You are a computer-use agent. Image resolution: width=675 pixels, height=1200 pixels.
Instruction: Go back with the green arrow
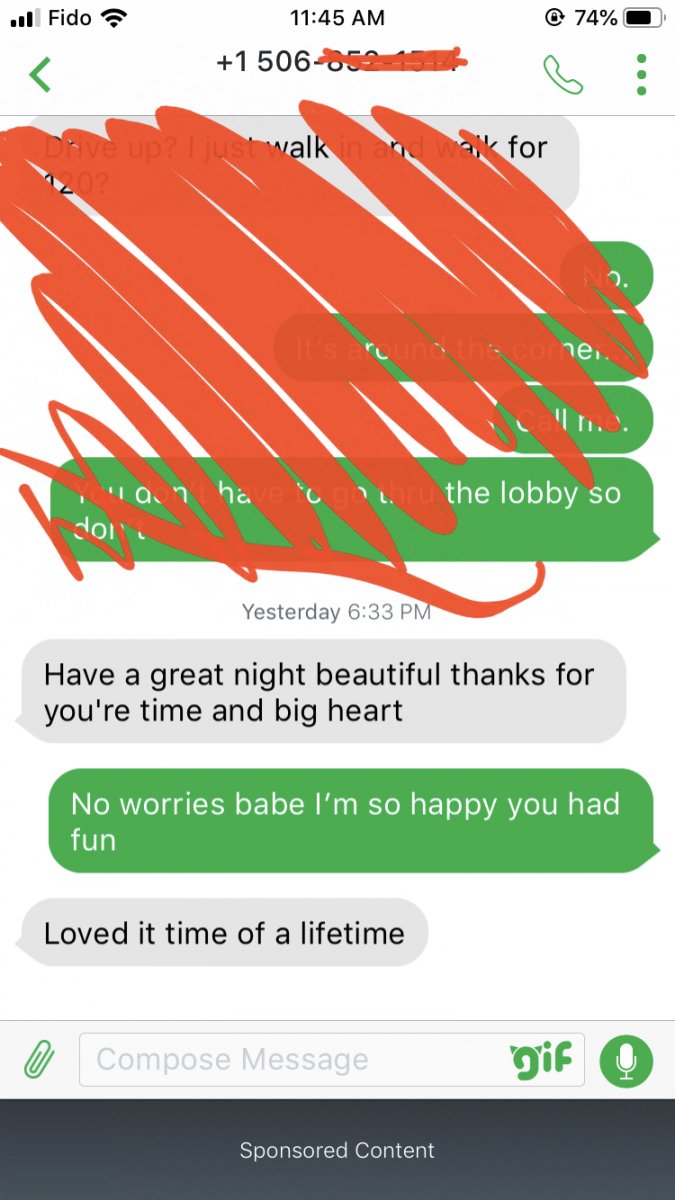tap(40, 74)
